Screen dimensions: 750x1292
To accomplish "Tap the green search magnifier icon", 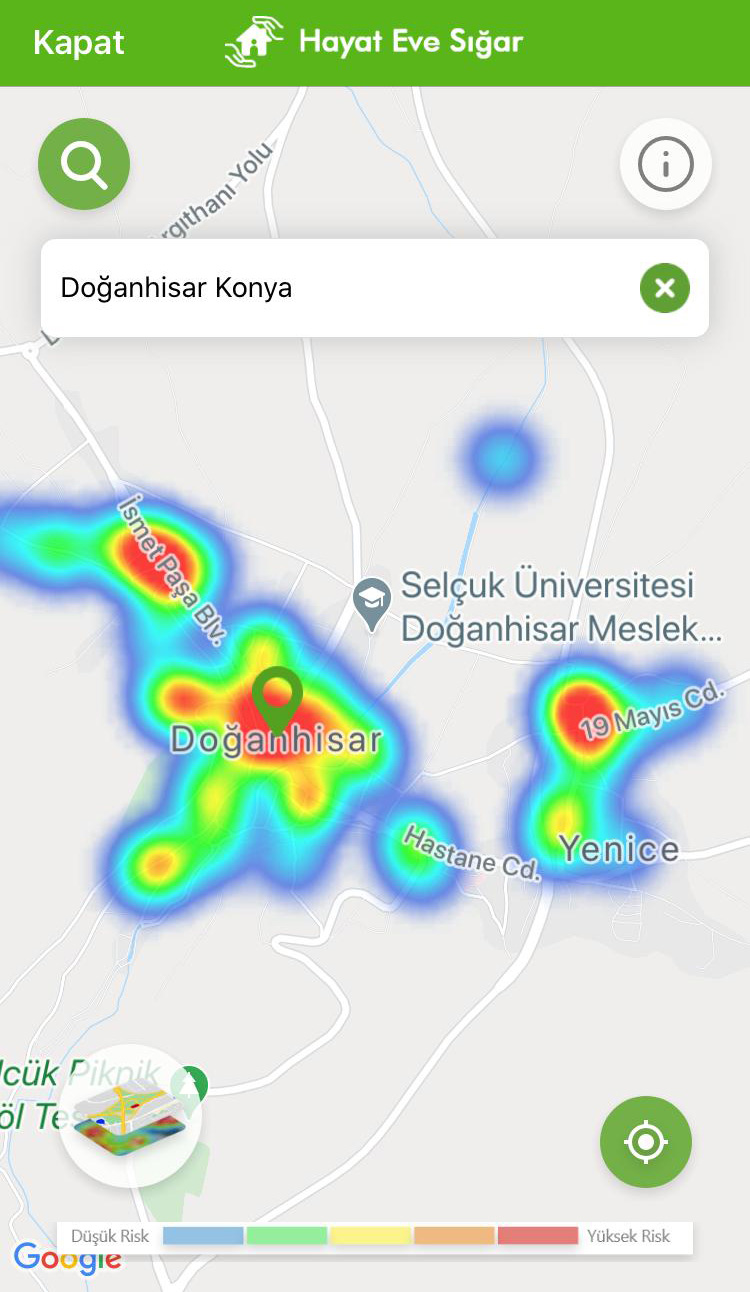I will (x=84, y=164).
